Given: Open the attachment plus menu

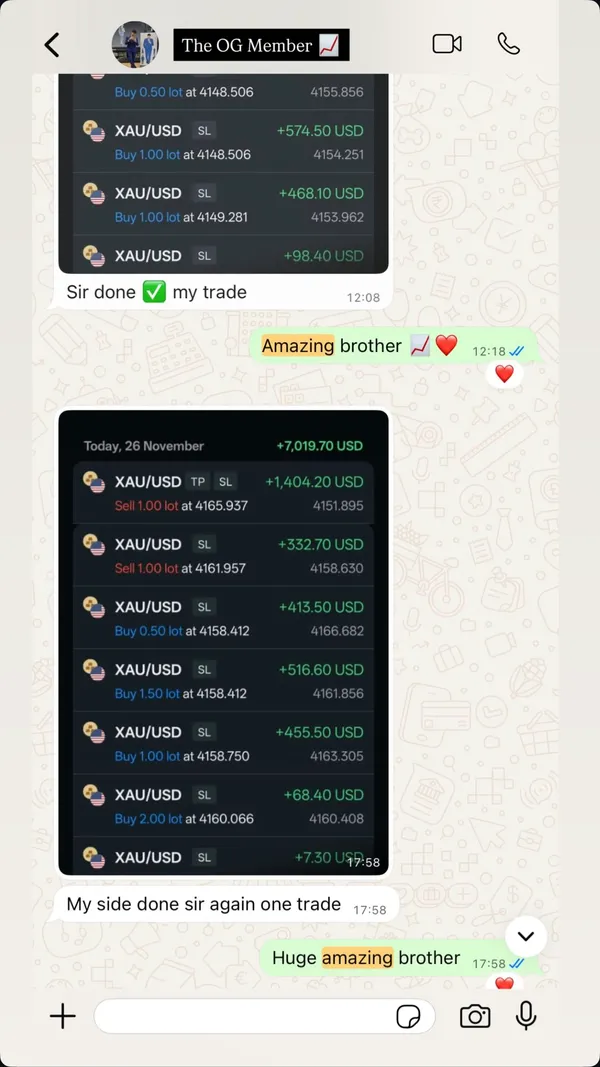Looking at the screenshot, I should pos(63,1016).
